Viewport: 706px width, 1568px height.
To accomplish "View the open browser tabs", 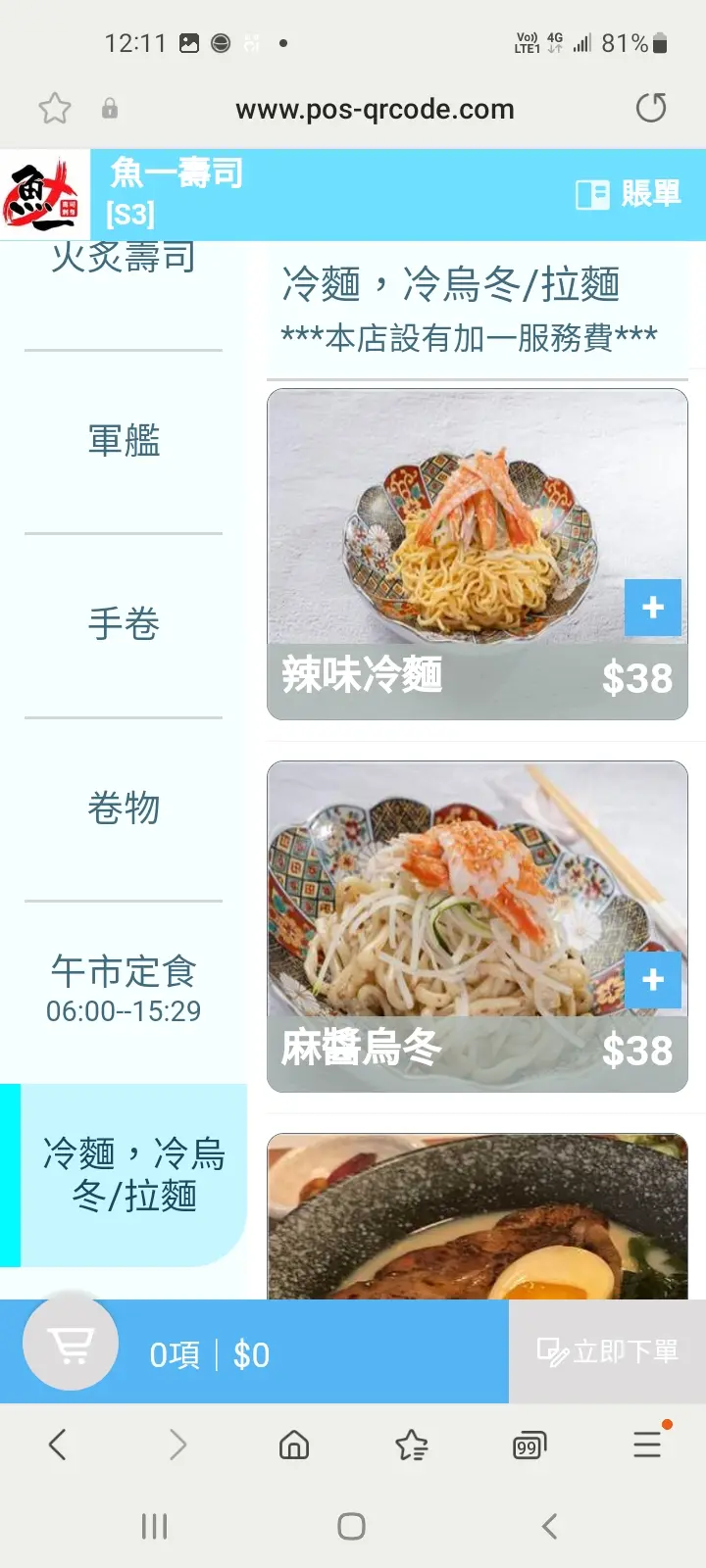I will pyautogui.click(x=529, y=1445).
